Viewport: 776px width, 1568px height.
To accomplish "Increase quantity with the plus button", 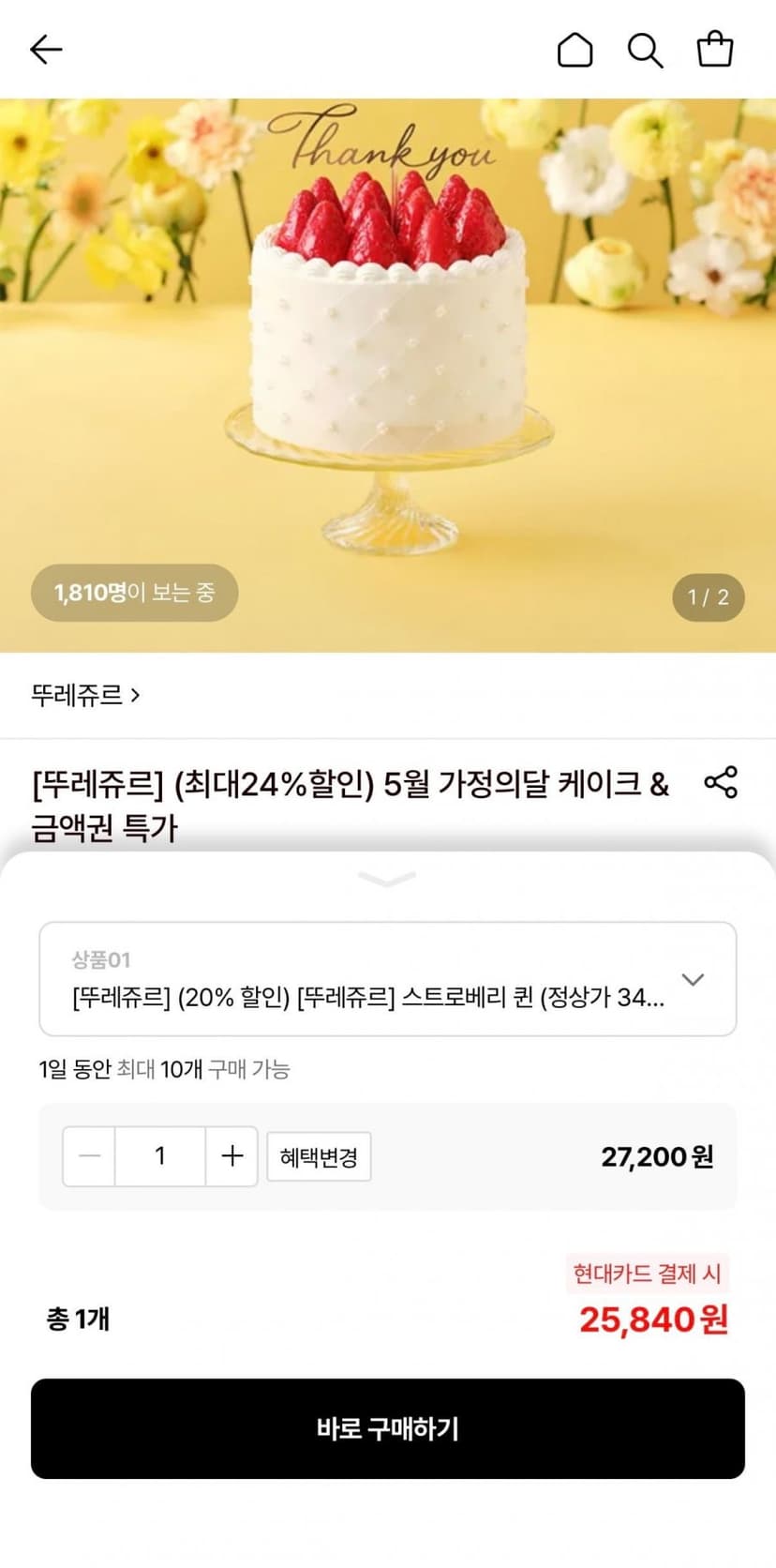I will pos(231,1156).
